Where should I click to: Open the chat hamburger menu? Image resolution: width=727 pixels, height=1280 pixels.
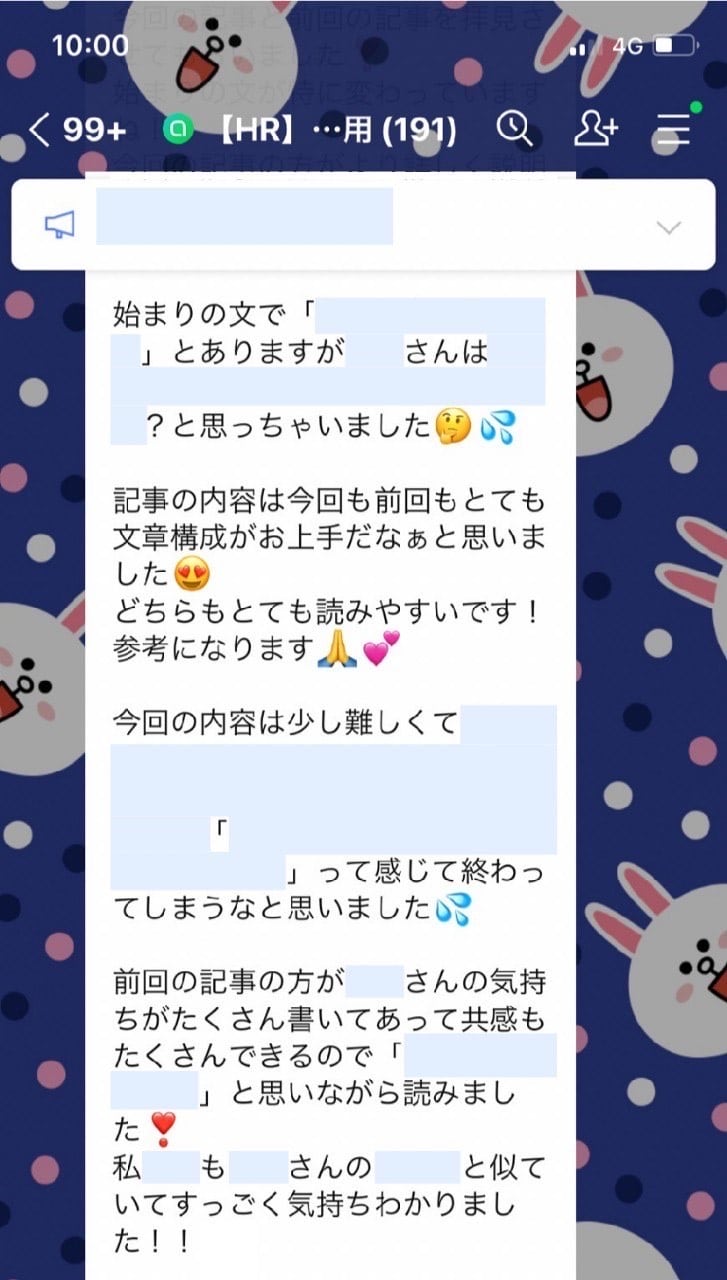674,129
